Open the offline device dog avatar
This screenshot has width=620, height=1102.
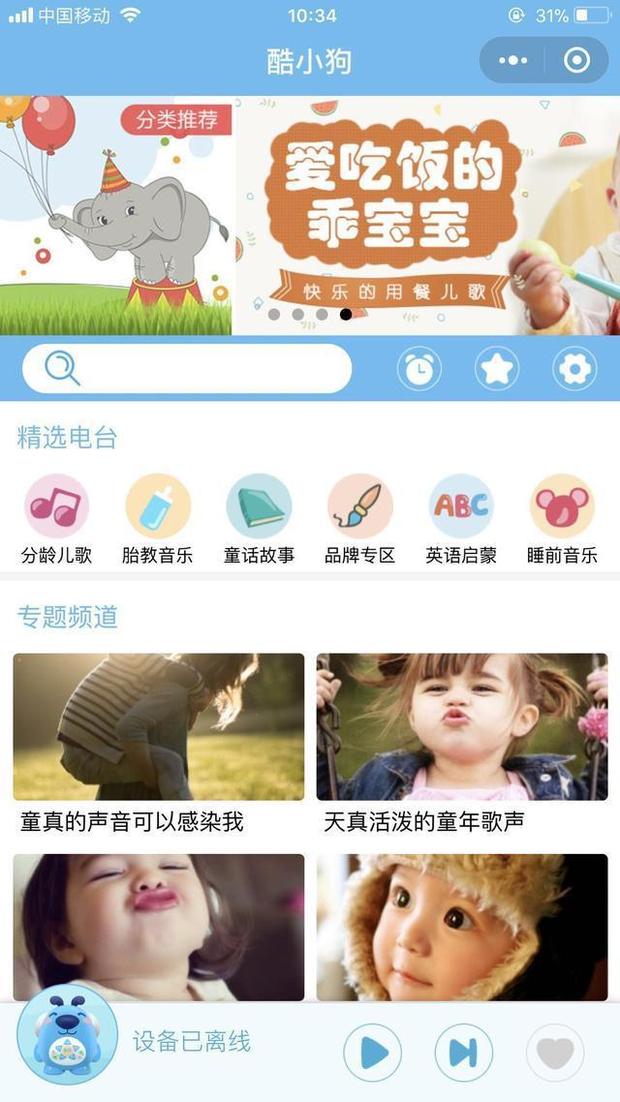(67, 1037)
